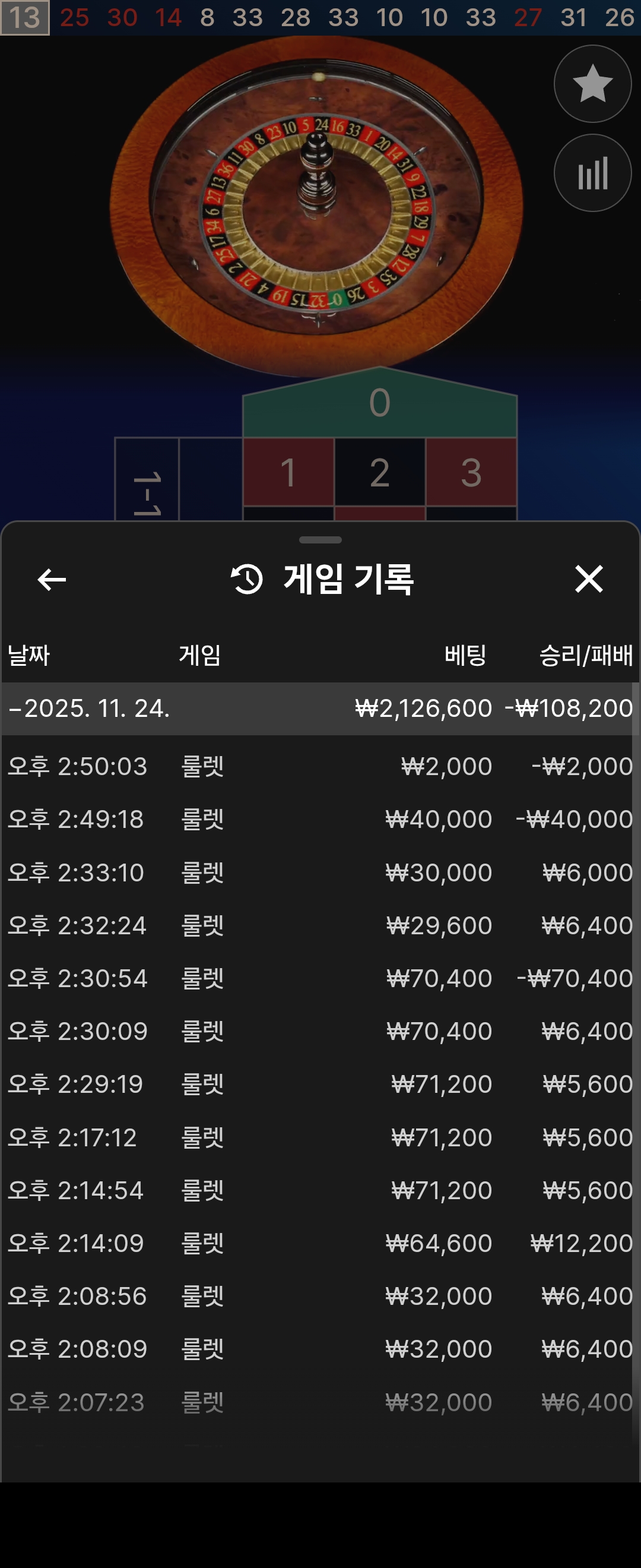Open the favorites star button
641x1568 pixels.
click(x=592, y=84)
